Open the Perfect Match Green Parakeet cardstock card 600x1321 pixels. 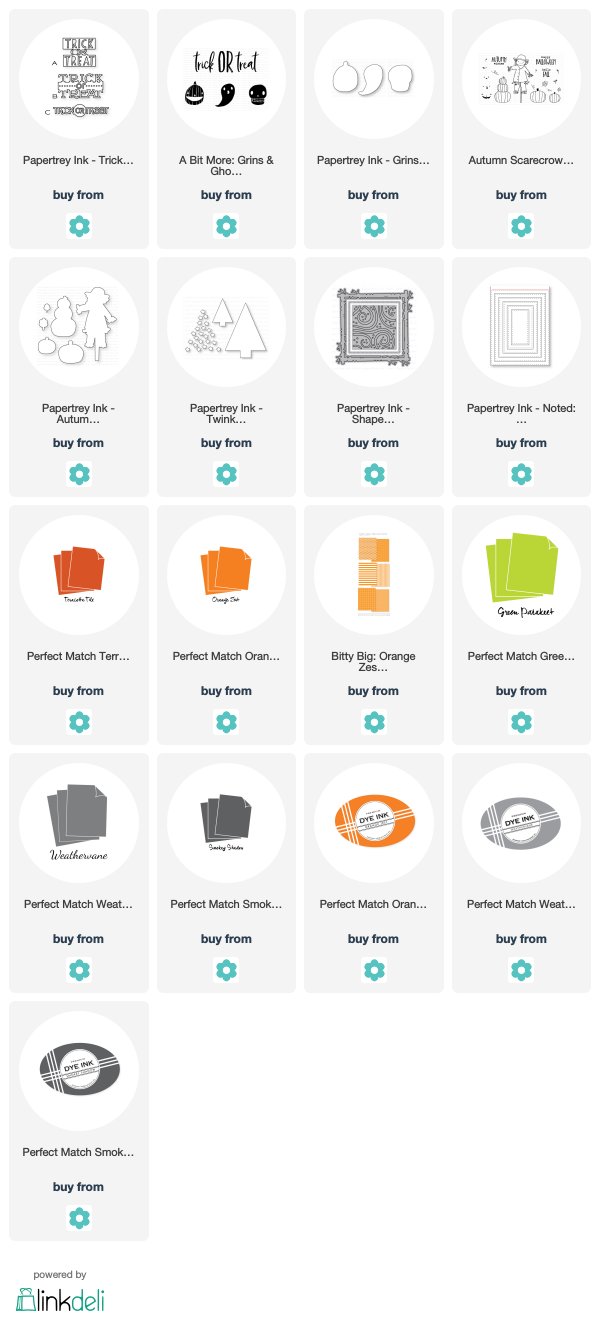[522, 625]
